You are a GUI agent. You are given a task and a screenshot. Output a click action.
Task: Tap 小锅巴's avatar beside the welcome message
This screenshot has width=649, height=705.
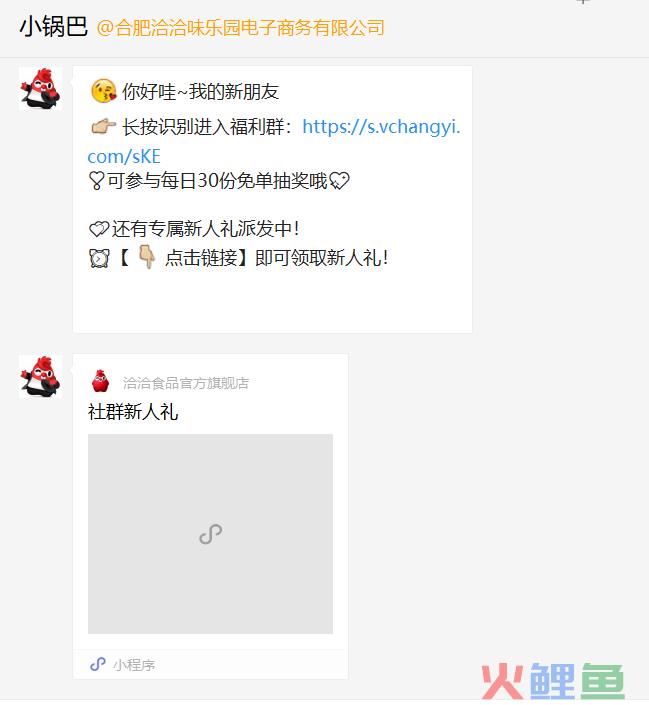[x=40, y=89]
